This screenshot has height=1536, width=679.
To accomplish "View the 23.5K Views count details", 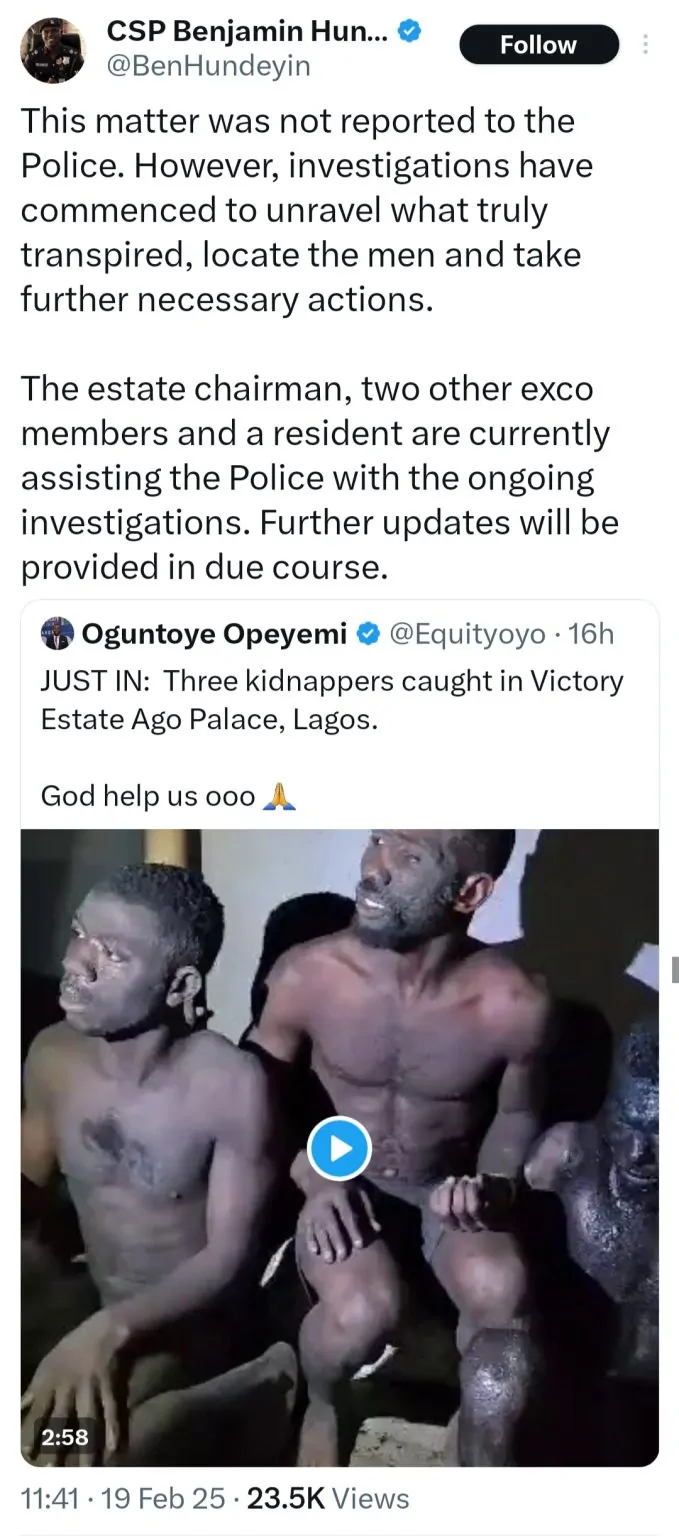I will coord(328,1498).
